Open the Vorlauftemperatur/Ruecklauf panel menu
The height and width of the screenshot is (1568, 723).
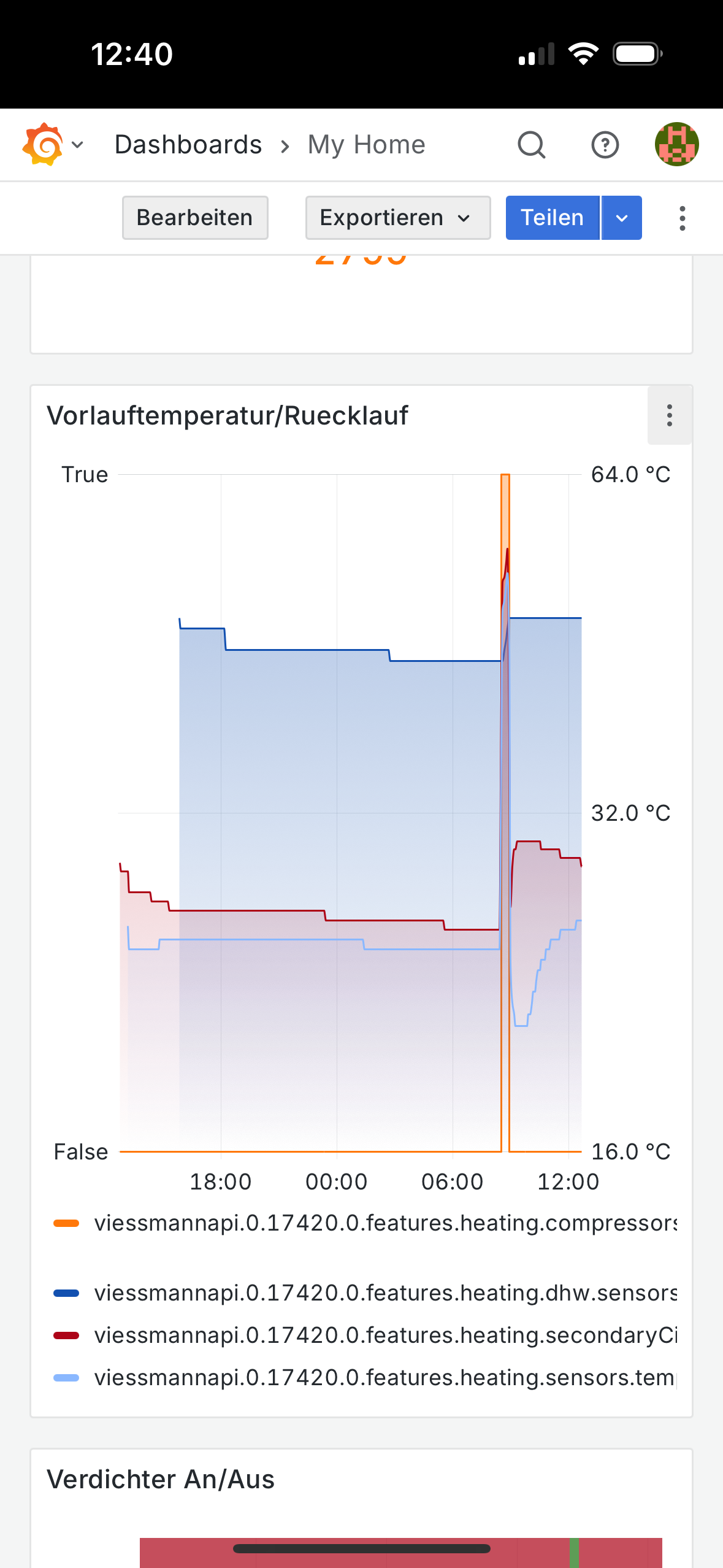pyautogui.click(x=669, y=415)
